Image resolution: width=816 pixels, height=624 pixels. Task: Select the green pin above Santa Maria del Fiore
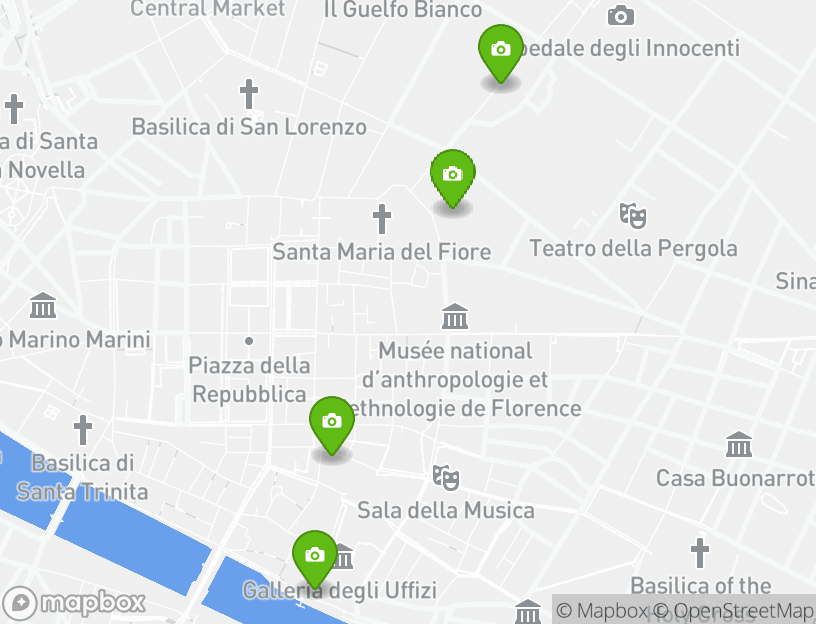point(452,176)
